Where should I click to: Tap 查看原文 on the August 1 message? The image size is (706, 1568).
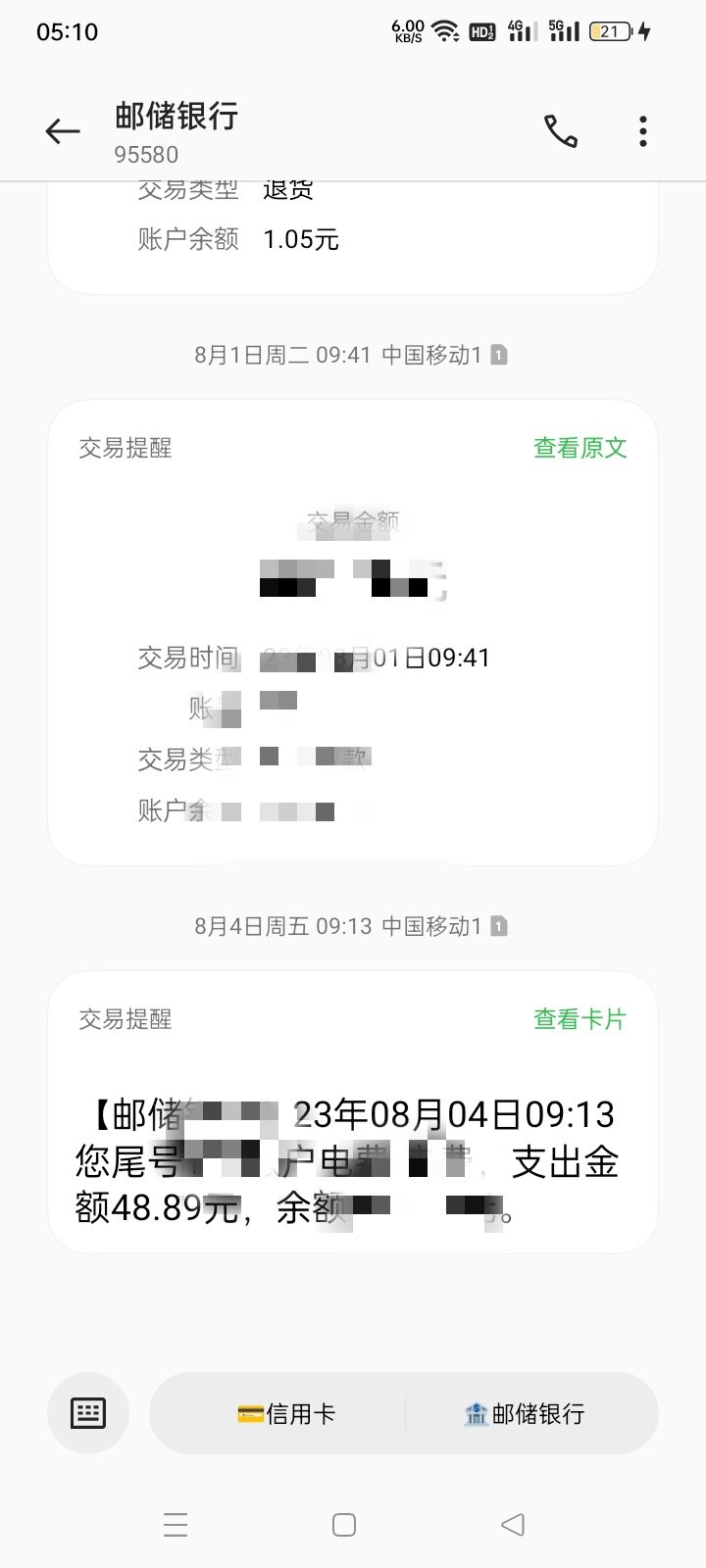(580, 448)
